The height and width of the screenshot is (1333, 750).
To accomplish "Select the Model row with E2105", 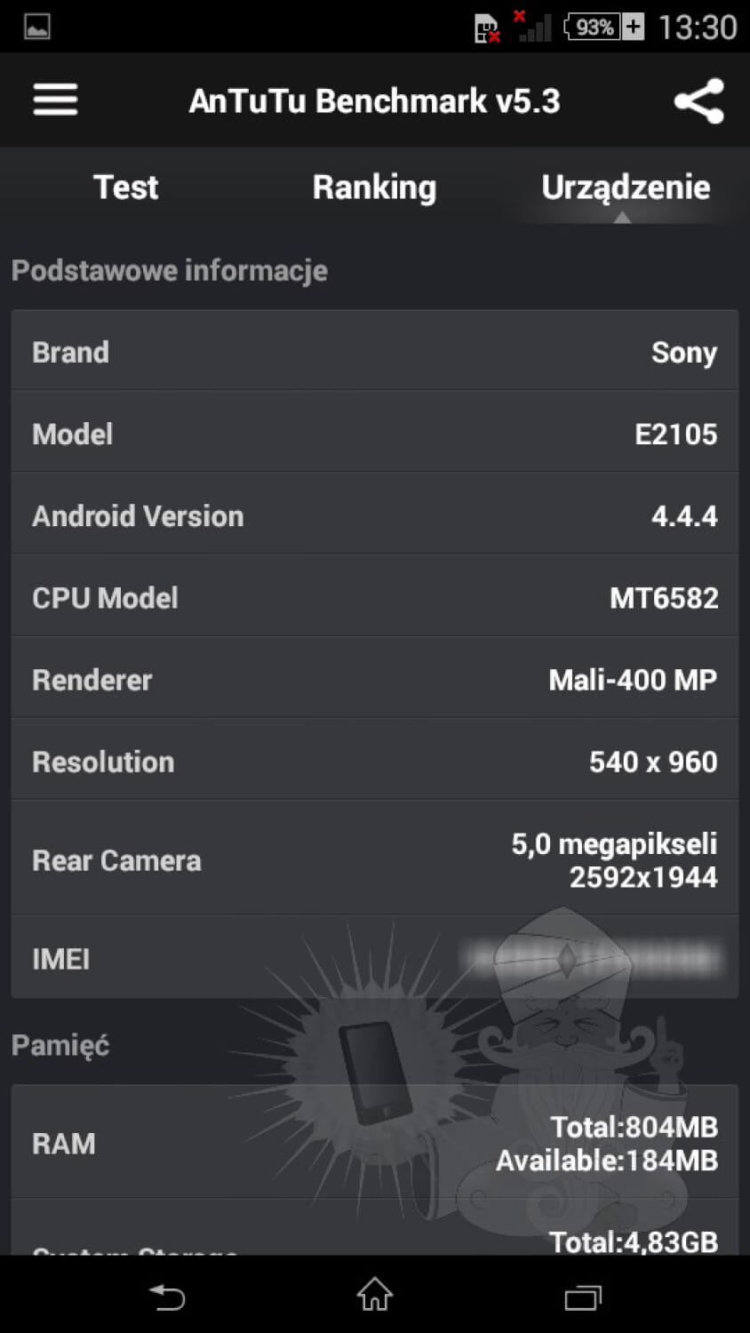I will tap(374, 434).
